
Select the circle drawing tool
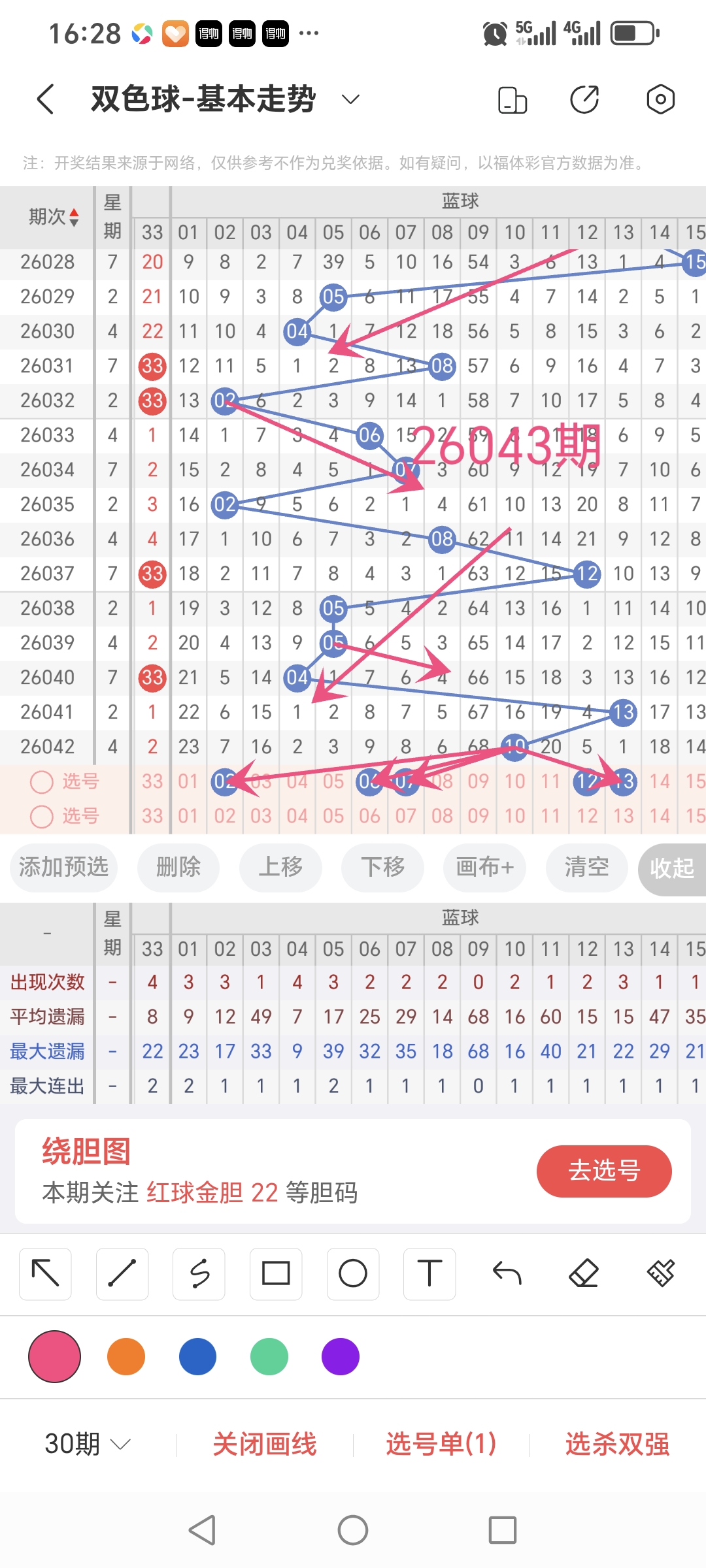[352, 1273]
